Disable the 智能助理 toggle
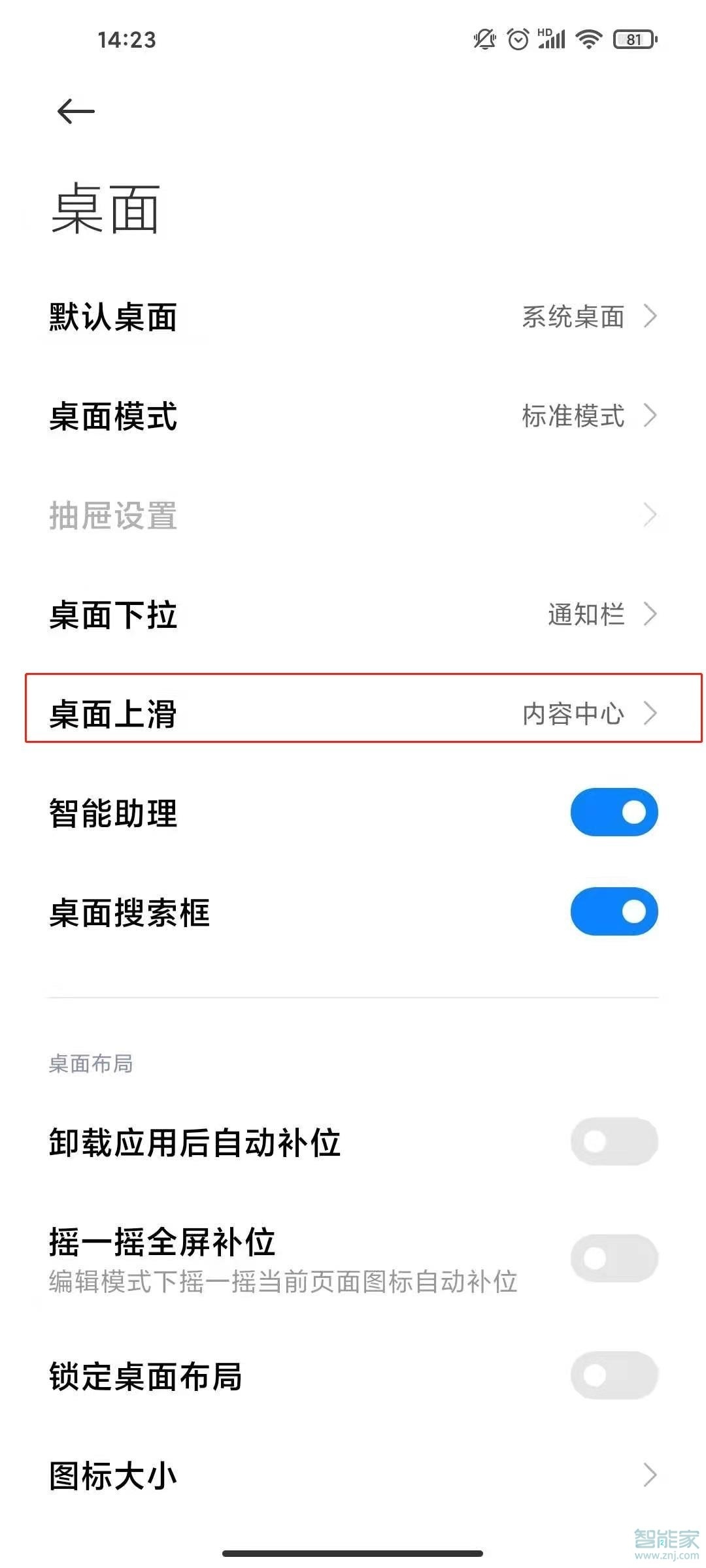The image size is (706, 1568). point(613,811)
